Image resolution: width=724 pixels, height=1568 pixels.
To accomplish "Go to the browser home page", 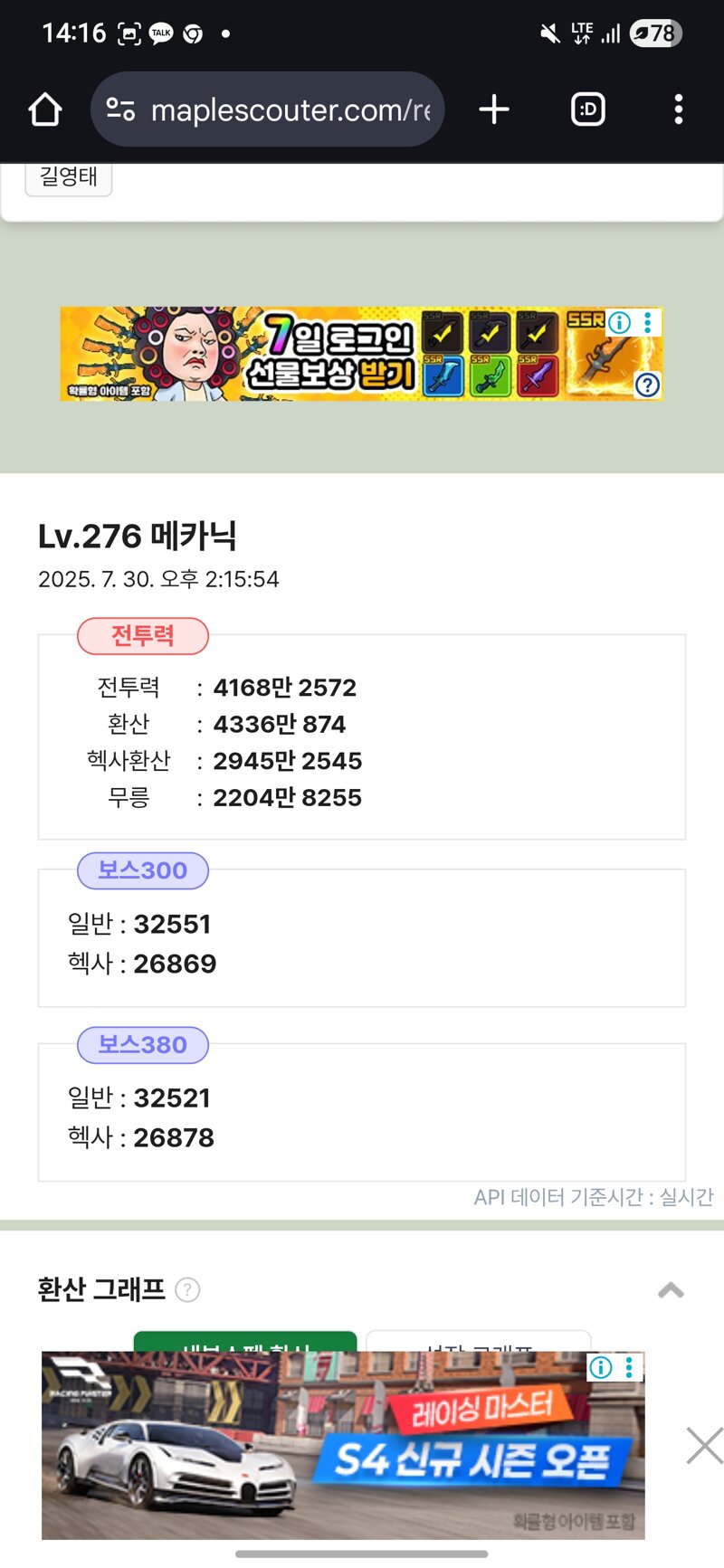I will click(45, 109).
